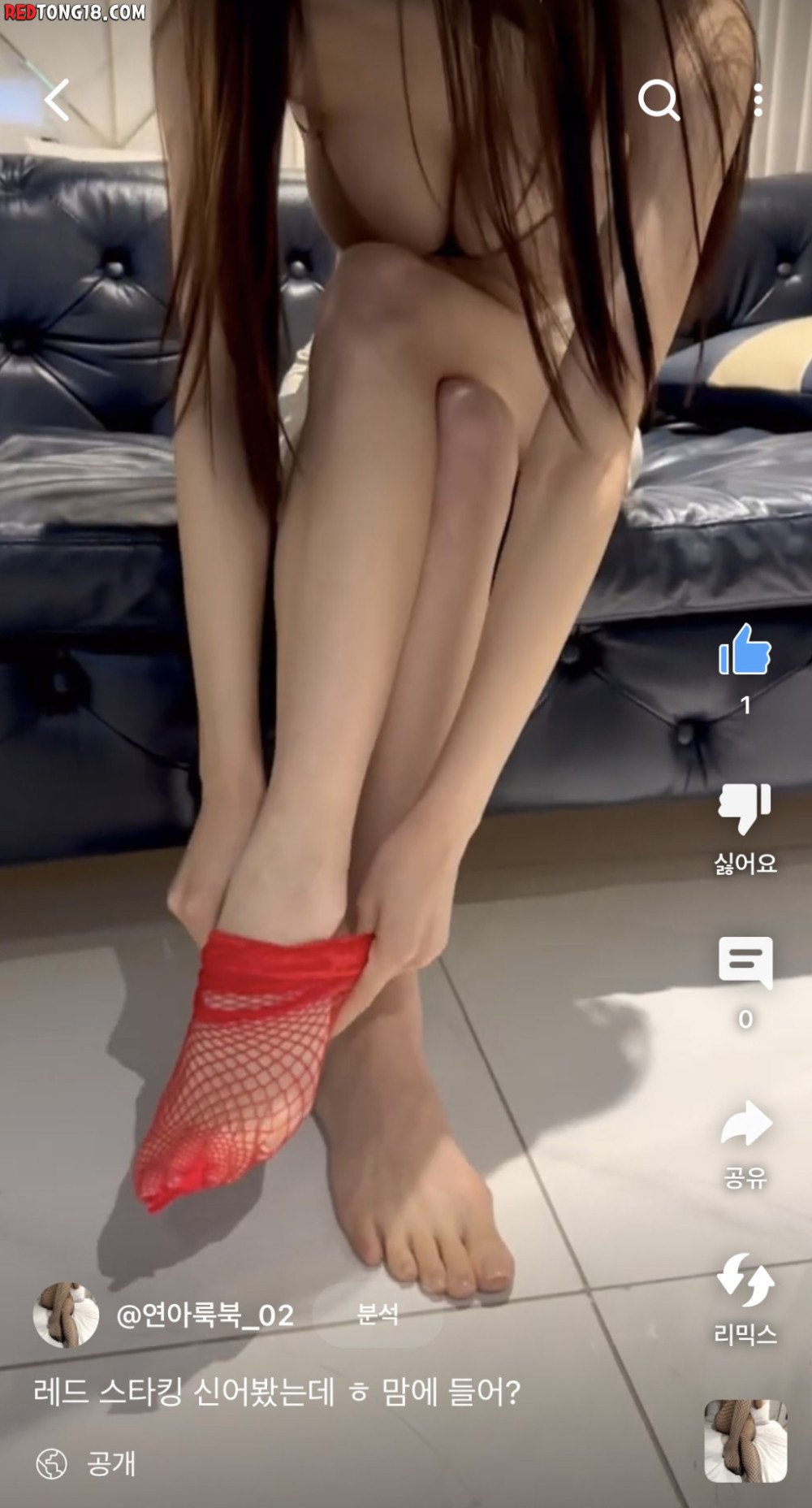Like this Short with thumbs up
812x1508 pixels.
(x=745, y=651)
